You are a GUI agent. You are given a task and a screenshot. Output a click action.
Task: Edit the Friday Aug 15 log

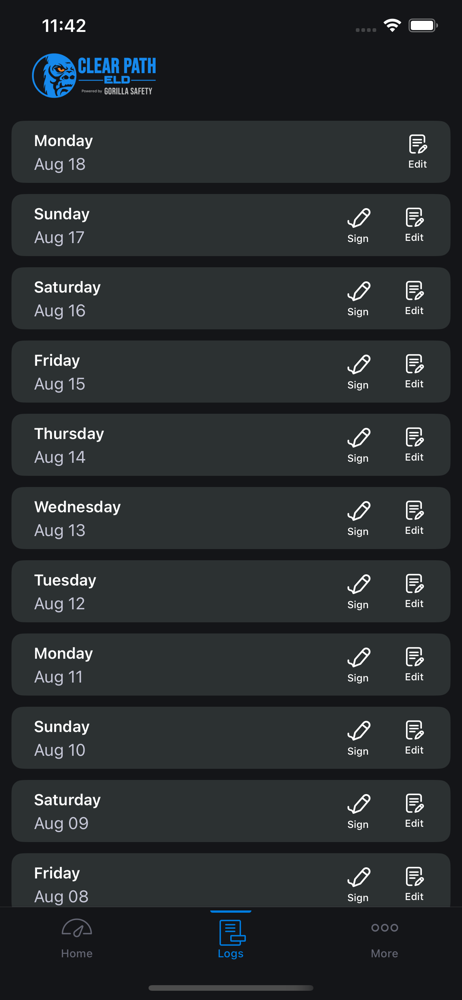coord(414,372)
